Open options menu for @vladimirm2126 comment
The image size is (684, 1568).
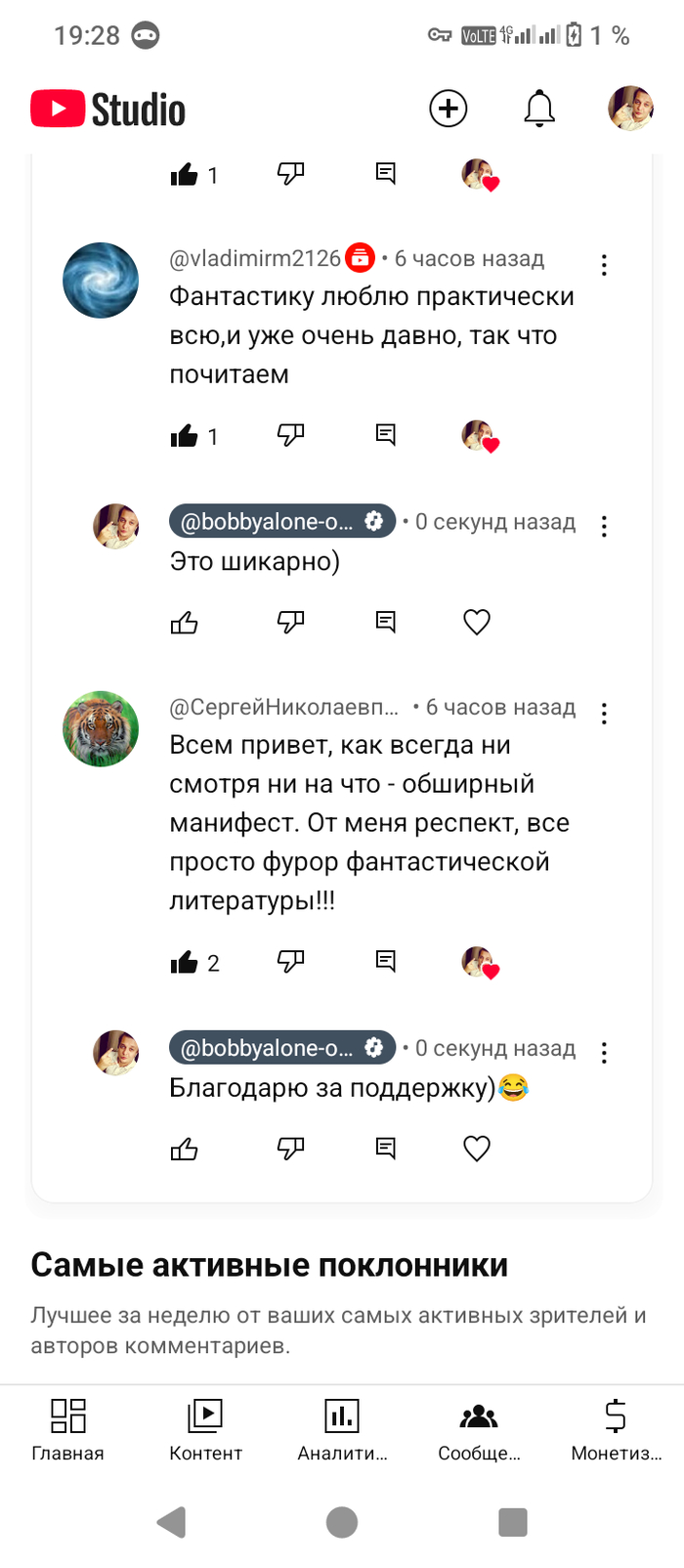pyautogui.click(x=605, y=265)
